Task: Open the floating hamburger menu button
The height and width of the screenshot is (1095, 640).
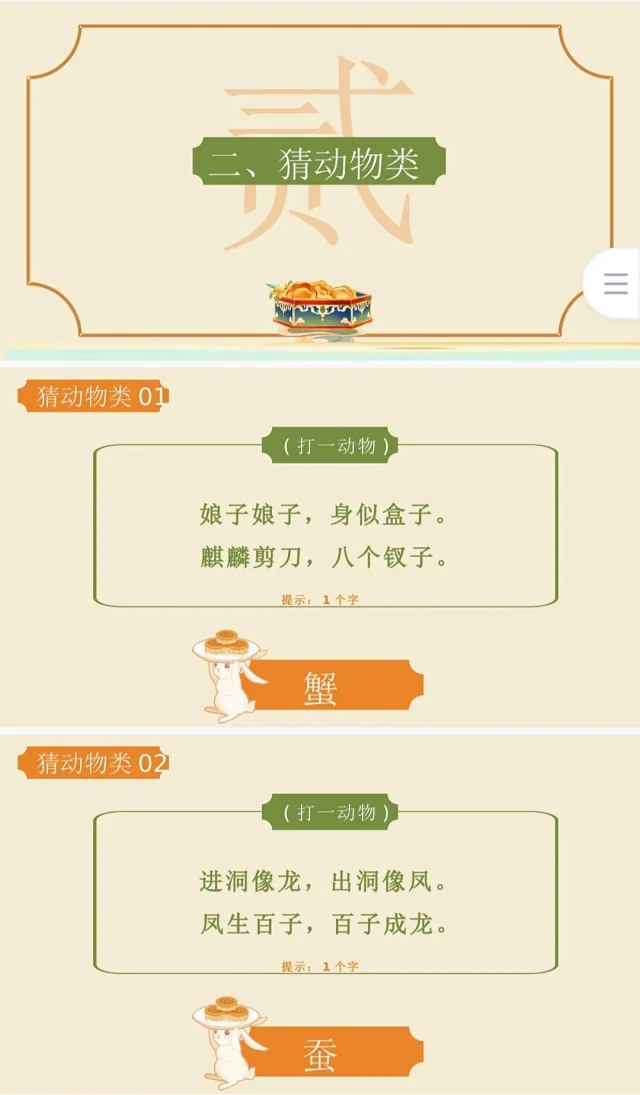Action: click(x=615, y=284)
